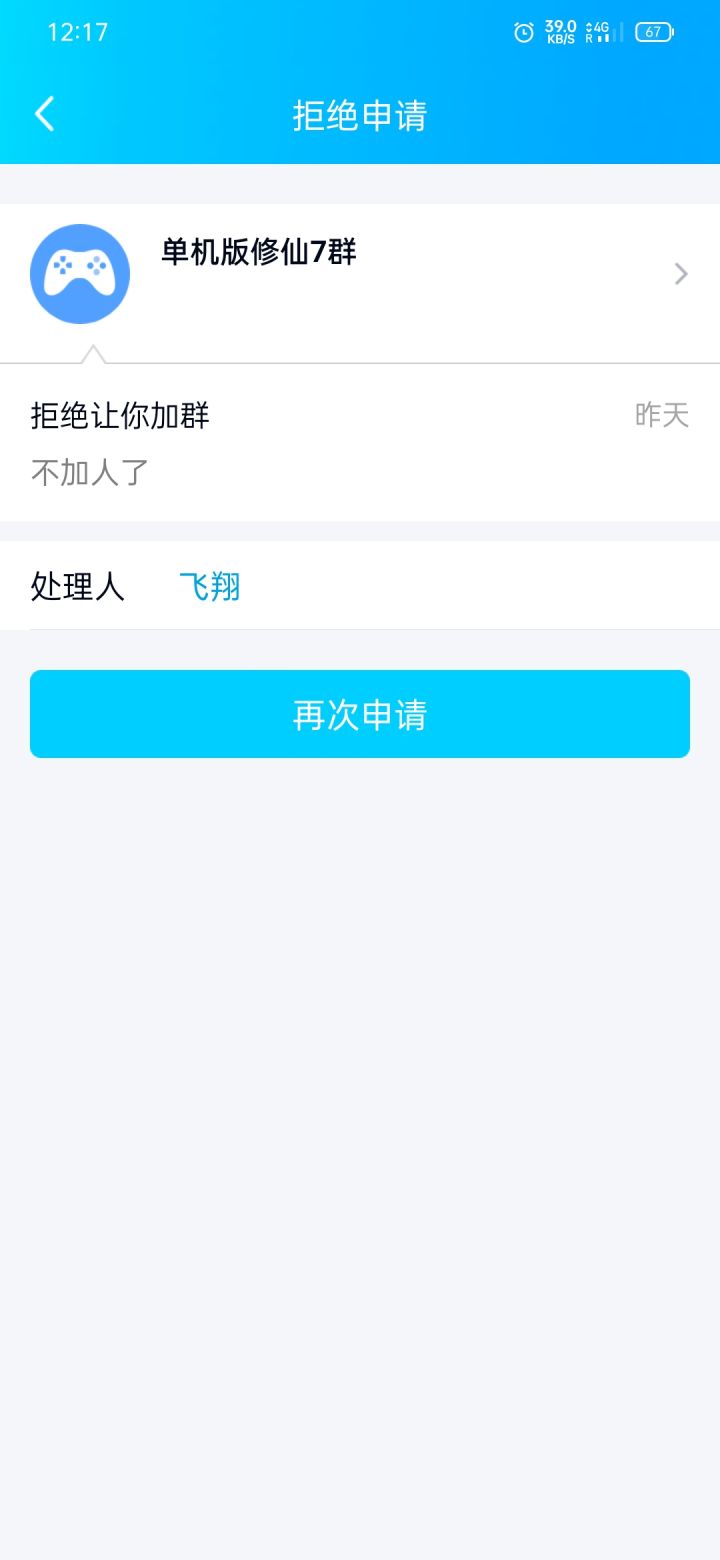The height and width of the screenshot is (1560, 720).
Task: Tap the 昨天 timestamp label
Action: tap(661, 416)
